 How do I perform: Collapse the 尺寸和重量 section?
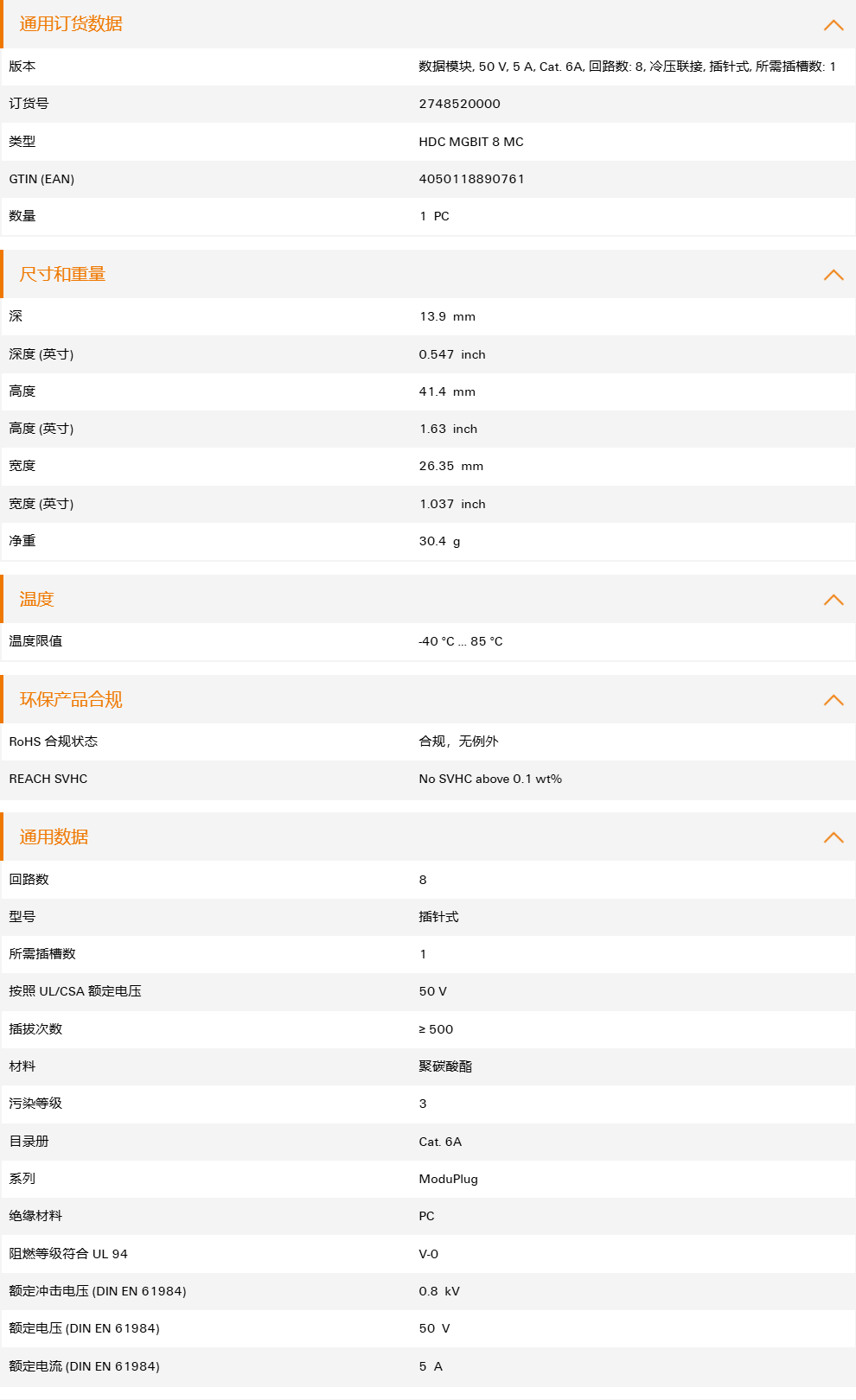(834, 275)
